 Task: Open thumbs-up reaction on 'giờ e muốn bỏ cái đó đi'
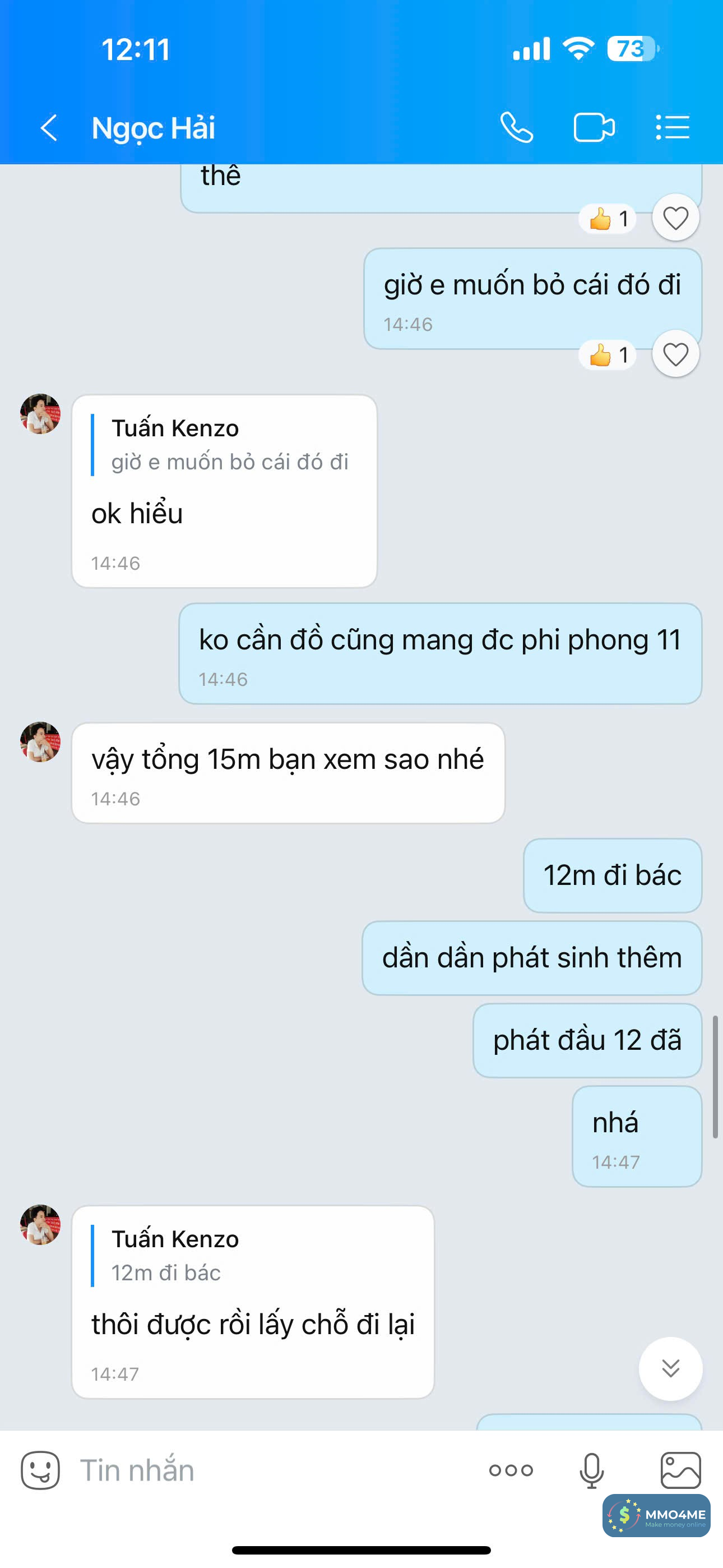click(x=608, y=355)
